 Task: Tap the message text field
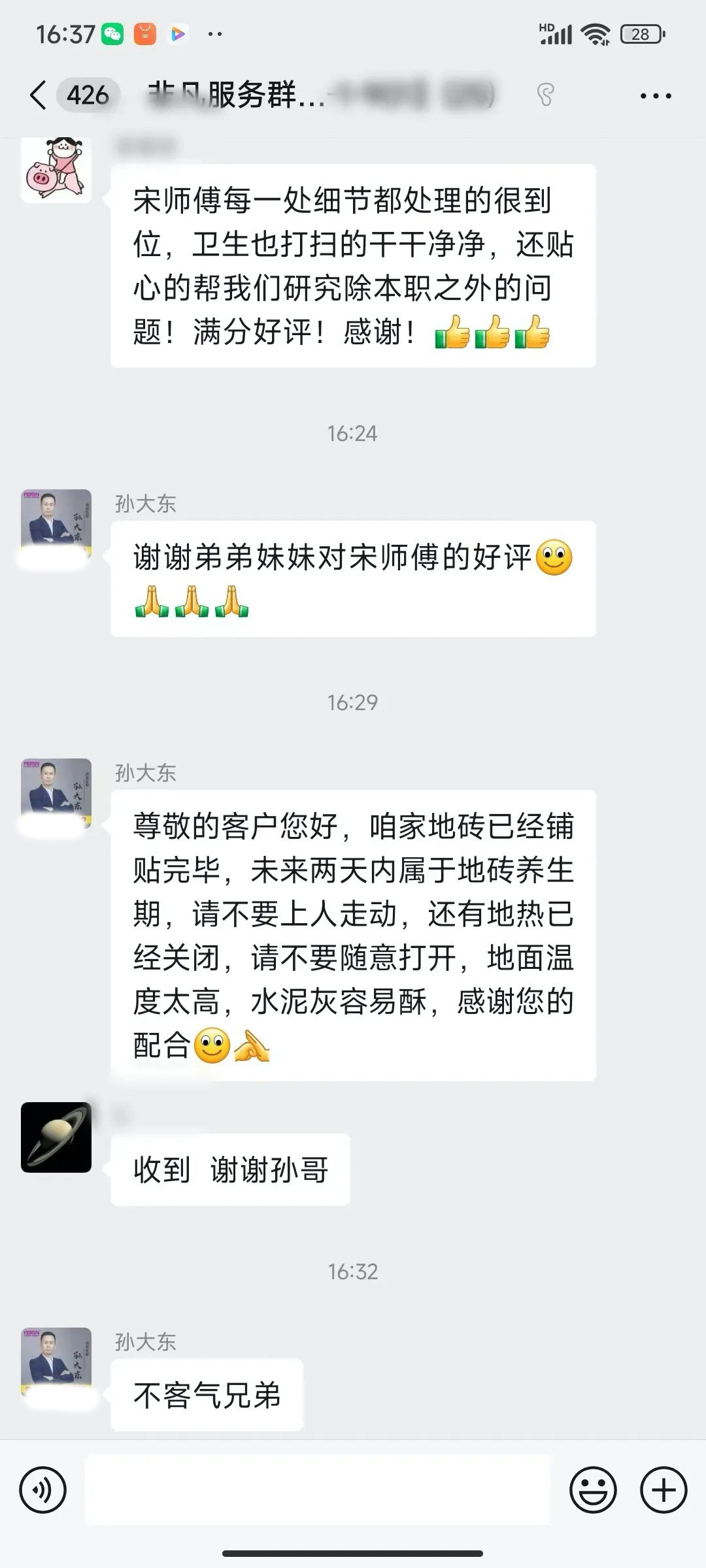click(x=318, y=1490)
